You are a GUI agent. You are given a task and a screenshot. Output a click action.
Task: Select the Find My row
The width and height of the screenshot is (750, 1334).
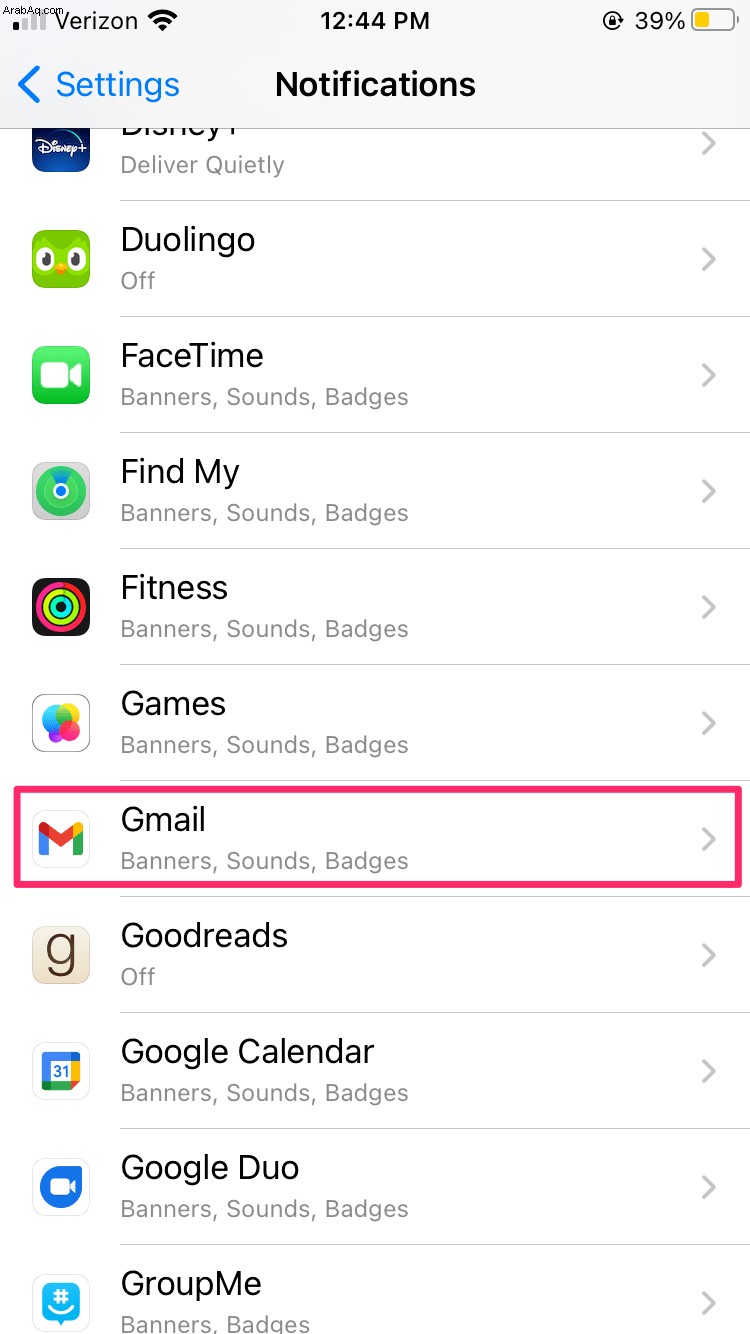click(375, 491)
